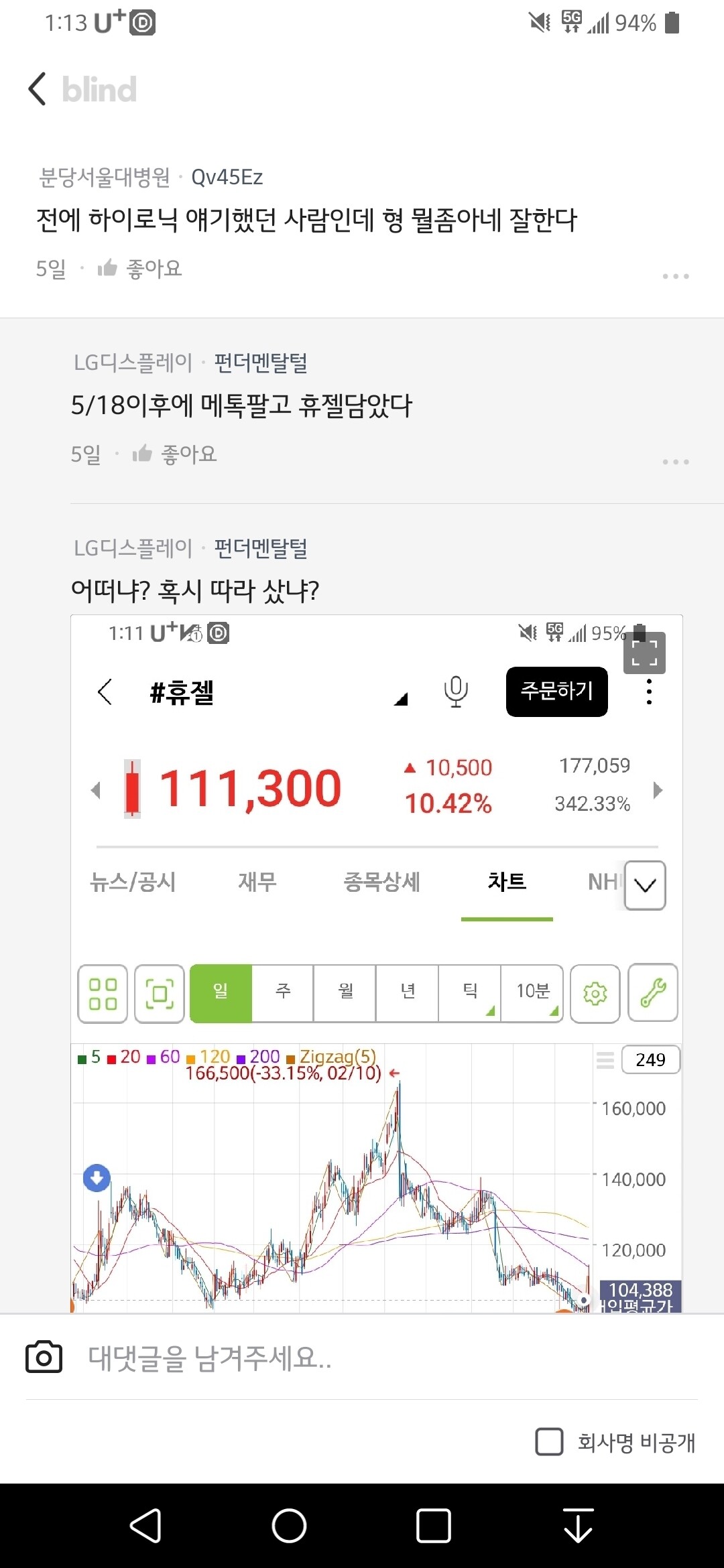Toggle 좋아요 on the 메톡팔고 휴젤담았다 comment
Viewport: 724px width, 1568px height.
178,454
